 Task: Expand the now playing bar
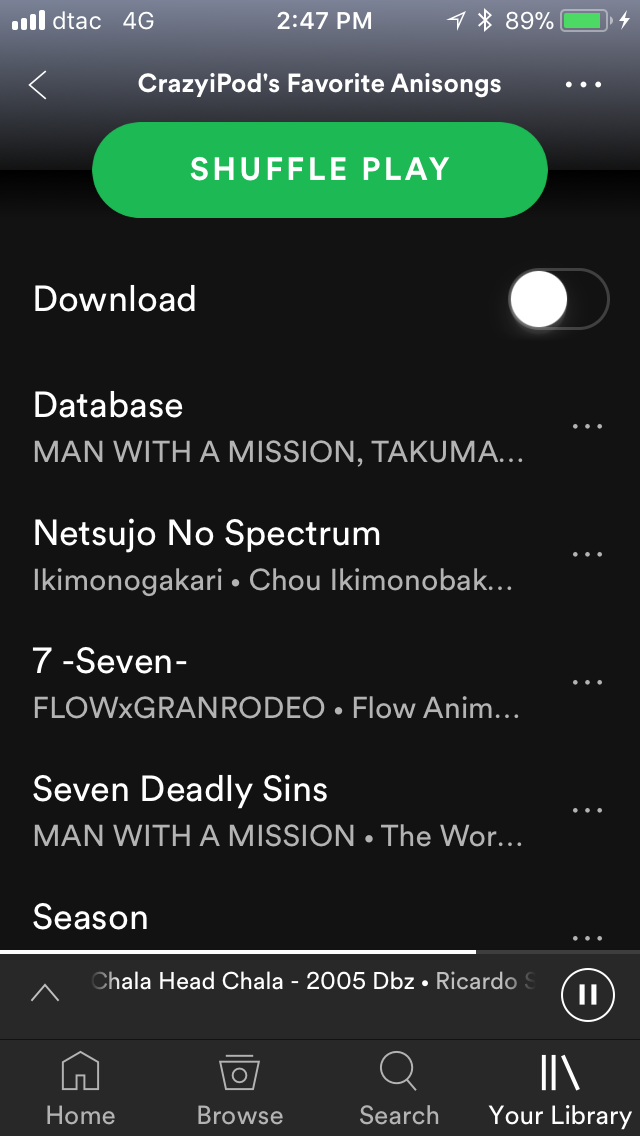45,993
